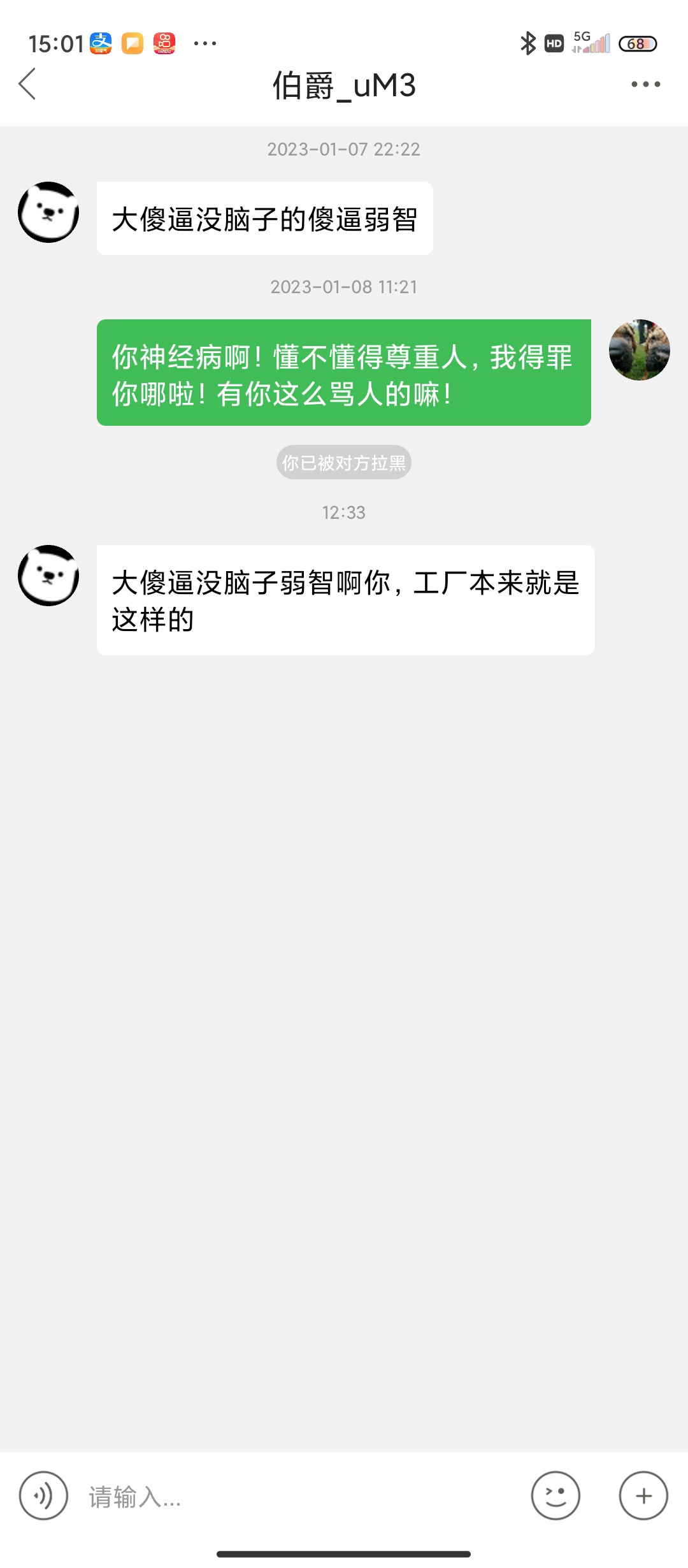Open my own profile avatar next to the green message
Image resolution: width=688 pixels, height=1568 pixels.
(639, 350)
